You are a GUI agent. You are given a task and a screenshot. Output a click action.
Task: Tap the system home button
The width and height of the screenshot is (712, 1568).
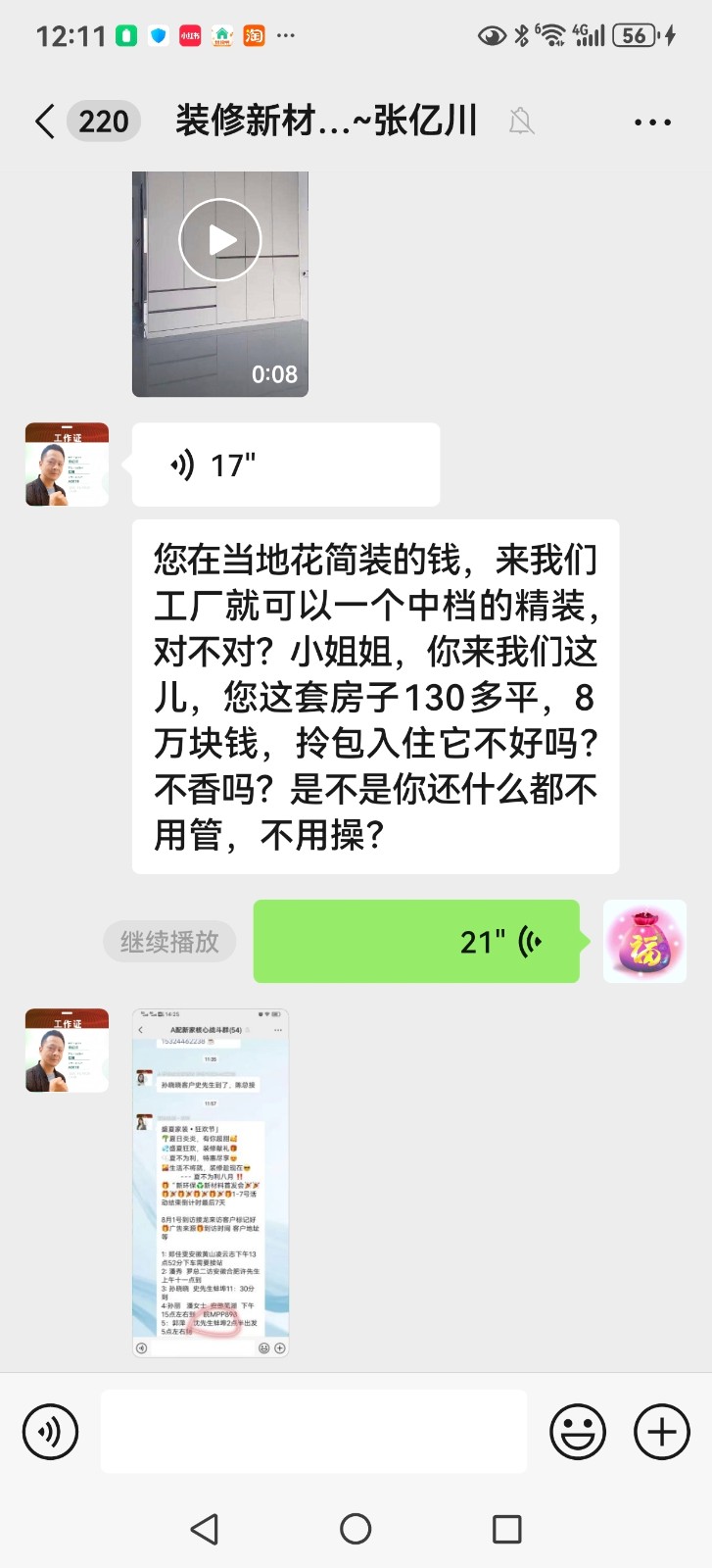(x=356, y=1529)
